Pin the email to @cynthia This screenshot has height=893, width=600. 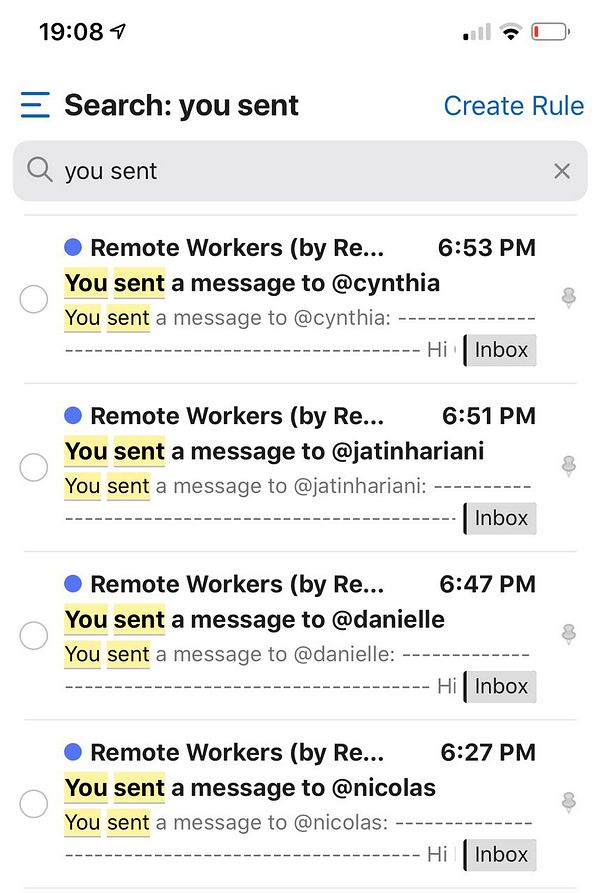coord(569,297)
